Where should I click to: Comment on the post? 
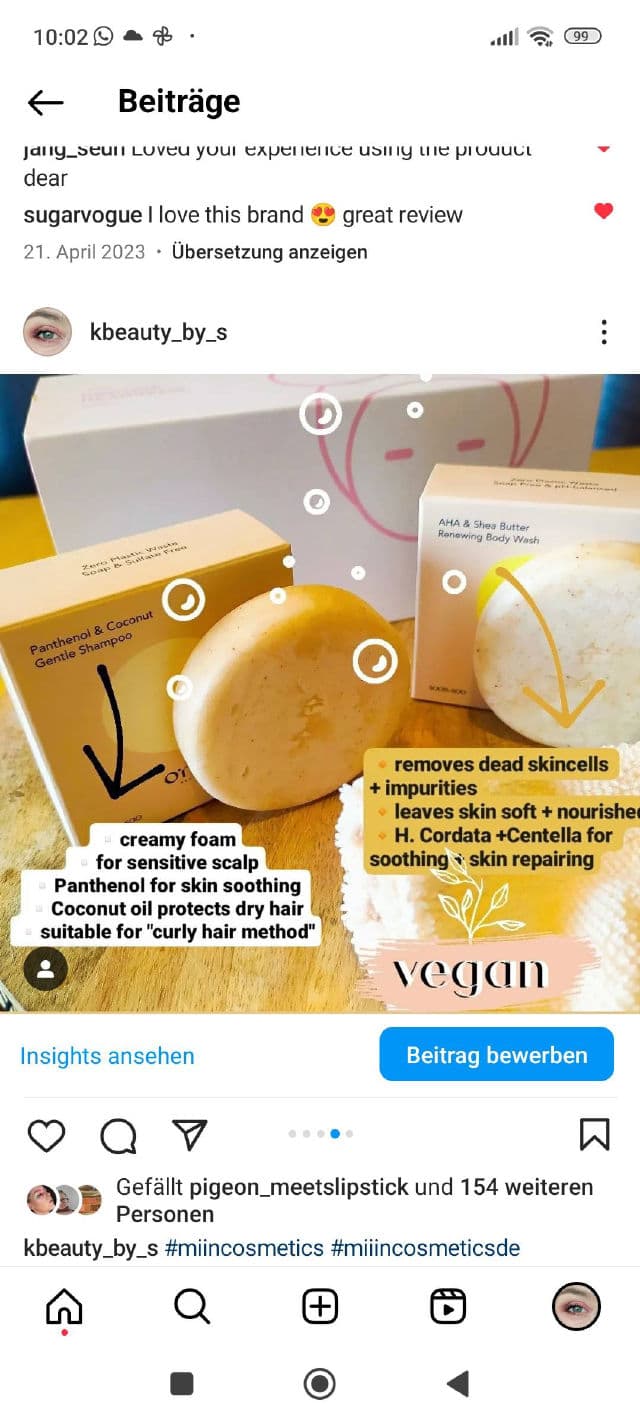click(118, 1135)
